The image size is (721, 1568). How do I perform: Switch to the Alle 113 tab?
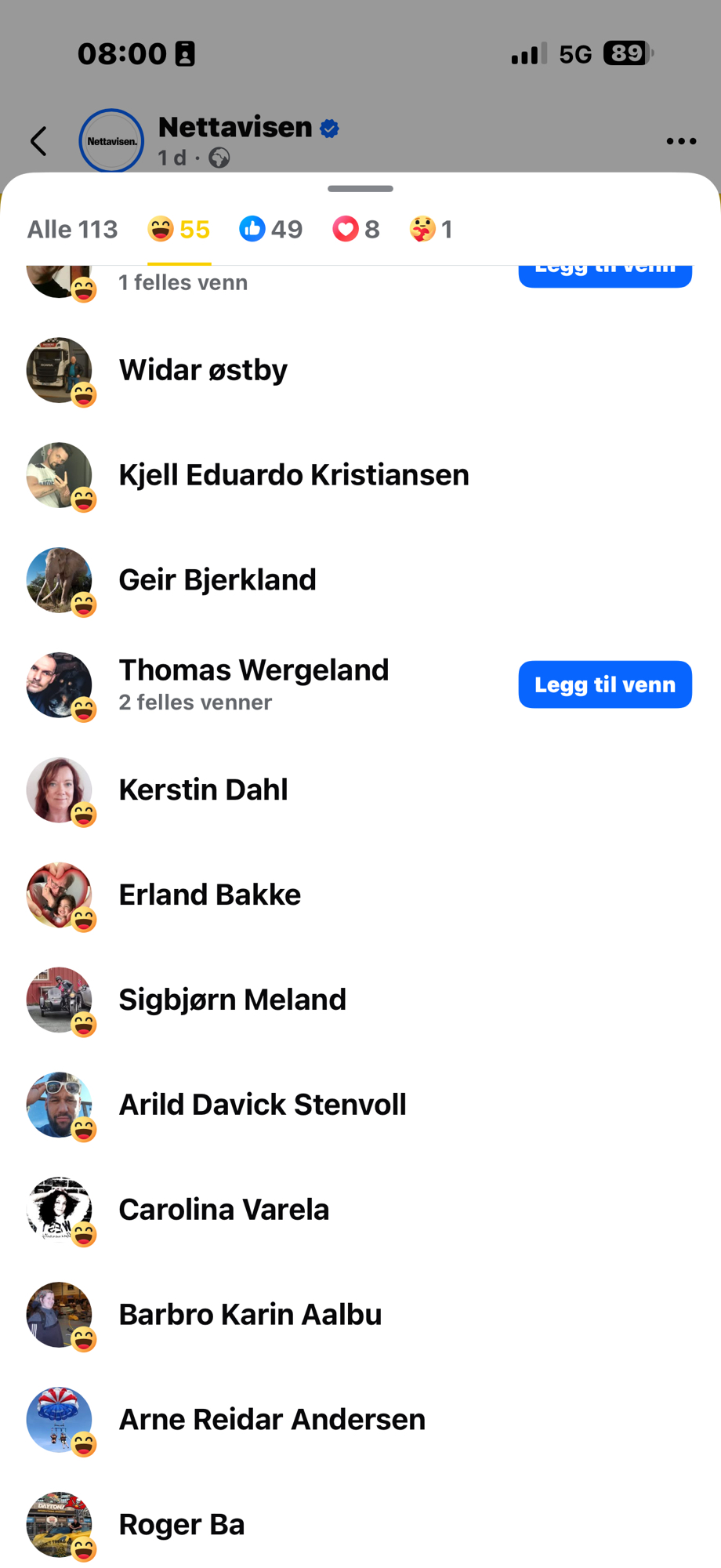tap(72, 230)
